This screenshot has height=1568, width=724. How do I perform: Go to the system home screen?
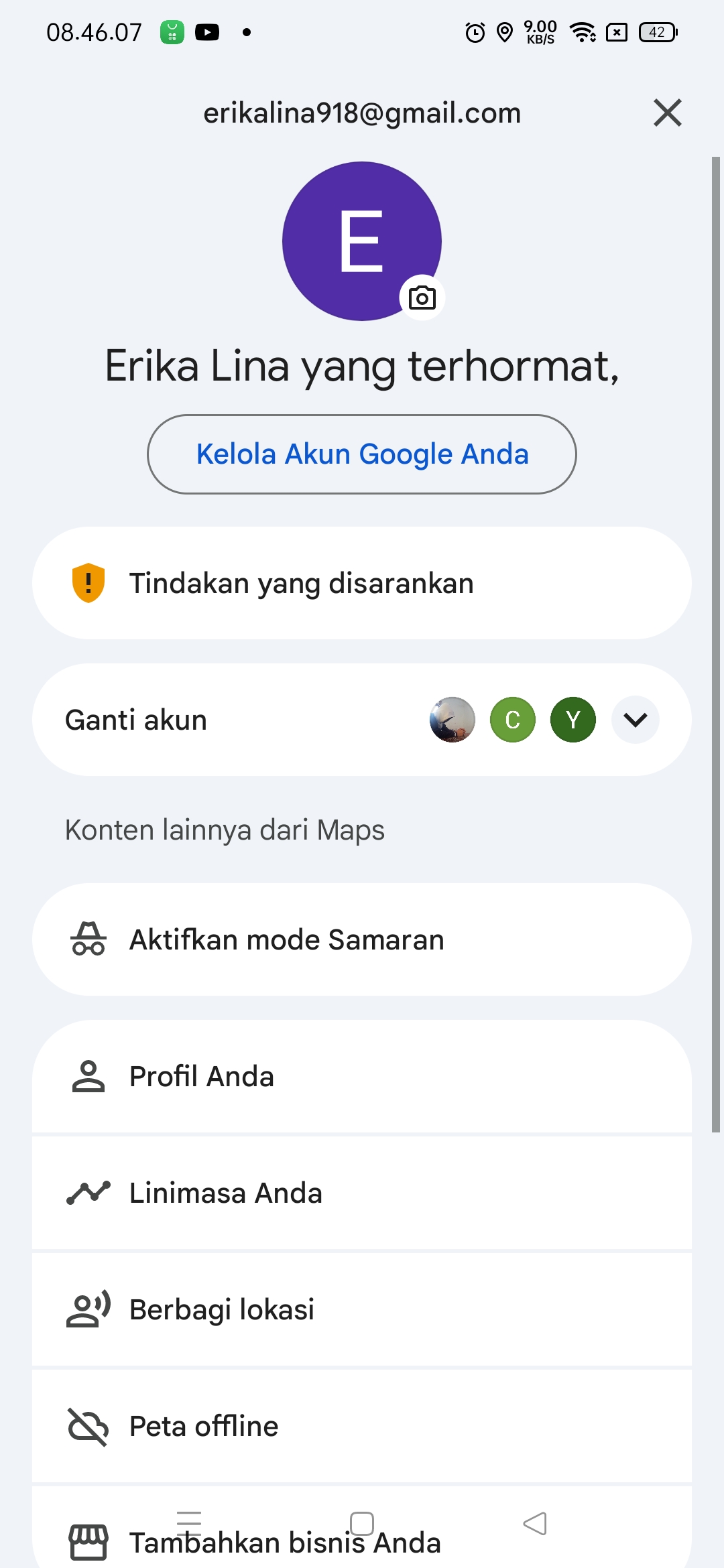(362, 1523)
